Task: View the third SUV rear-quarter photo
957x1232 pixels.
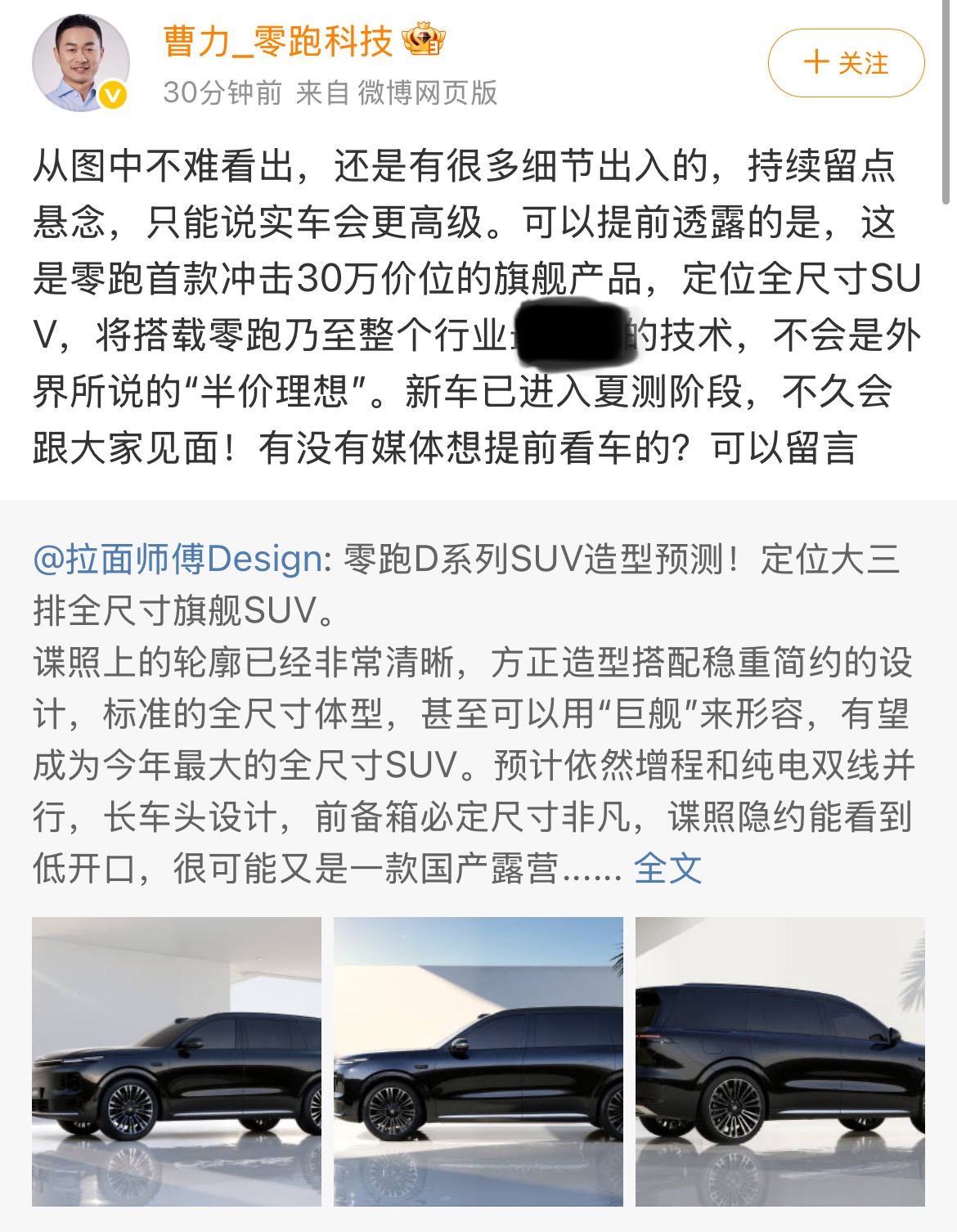Action: [780, 1061]
